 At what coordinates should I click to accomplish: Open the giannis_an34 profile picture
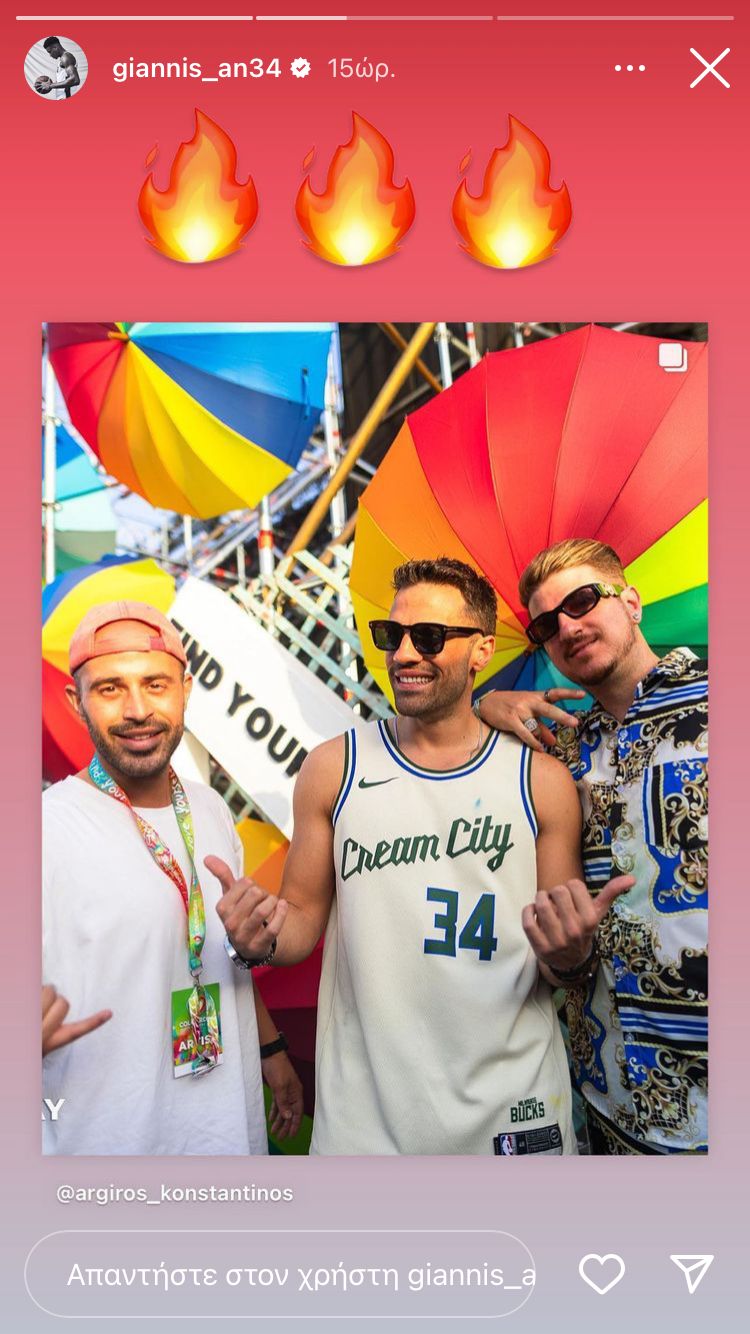point(56,68)
